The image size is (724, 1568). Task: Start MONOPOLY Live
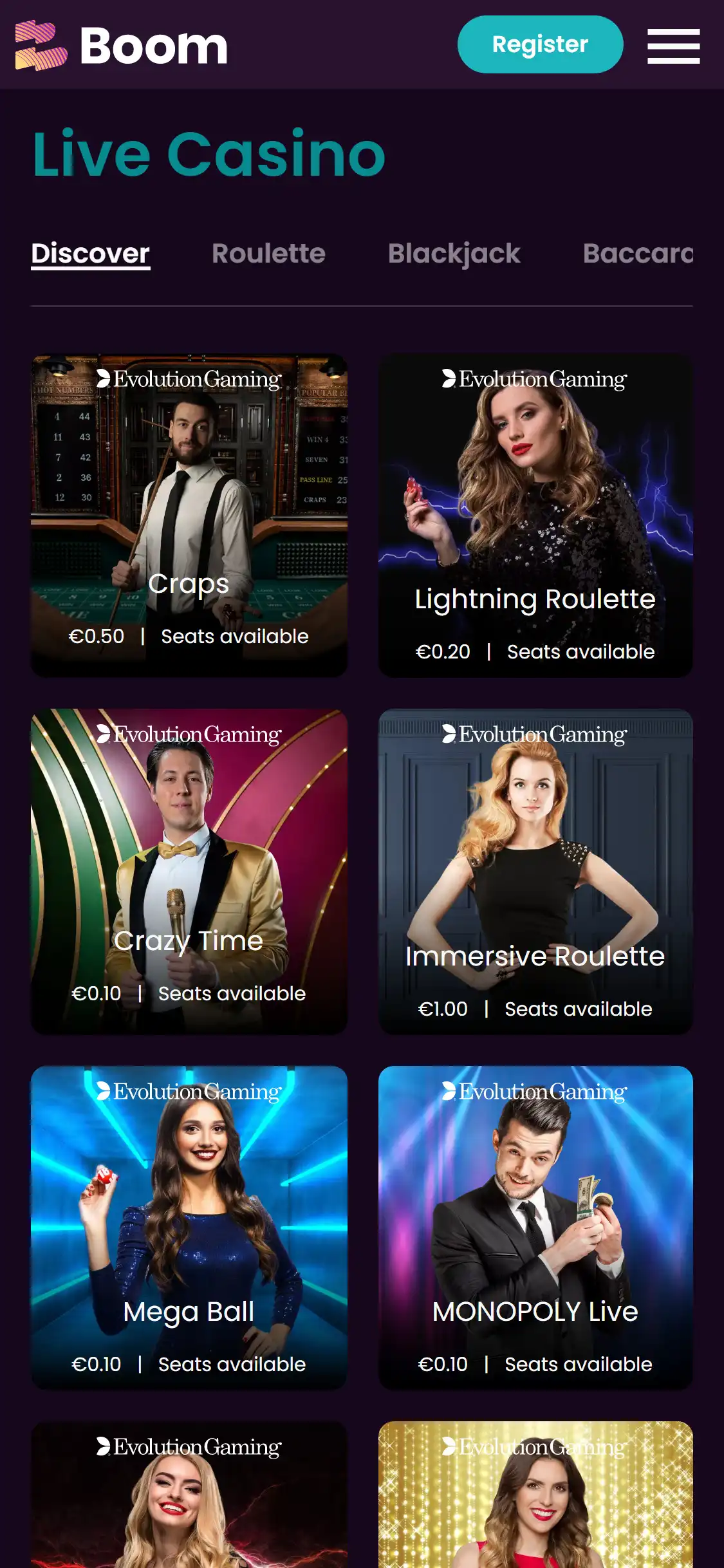[535, 1227]
